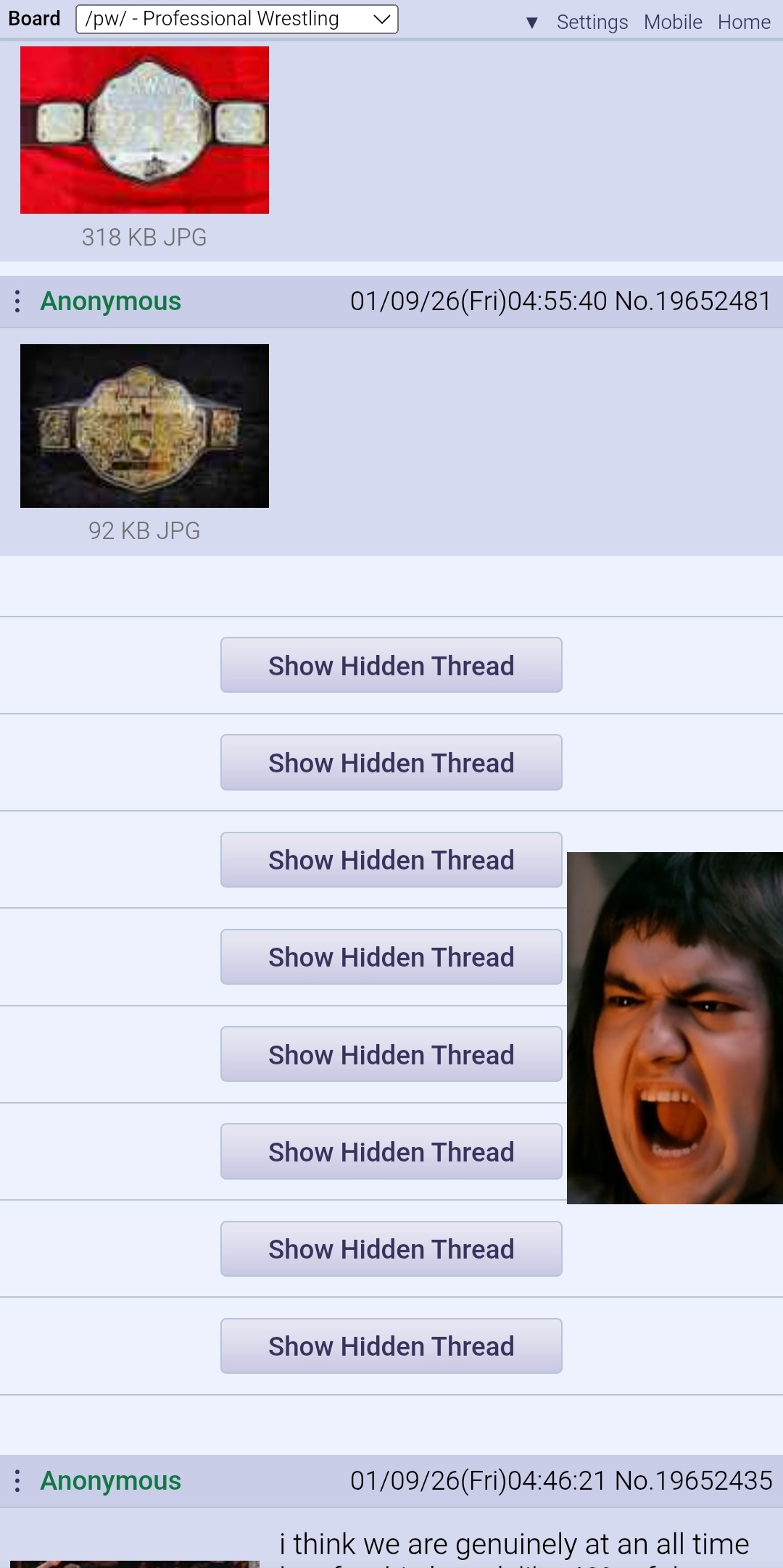The width and height of the screenshot is (783, 1568).
Task: Tap post number No.19652481
Action: [x=692, y=301]
